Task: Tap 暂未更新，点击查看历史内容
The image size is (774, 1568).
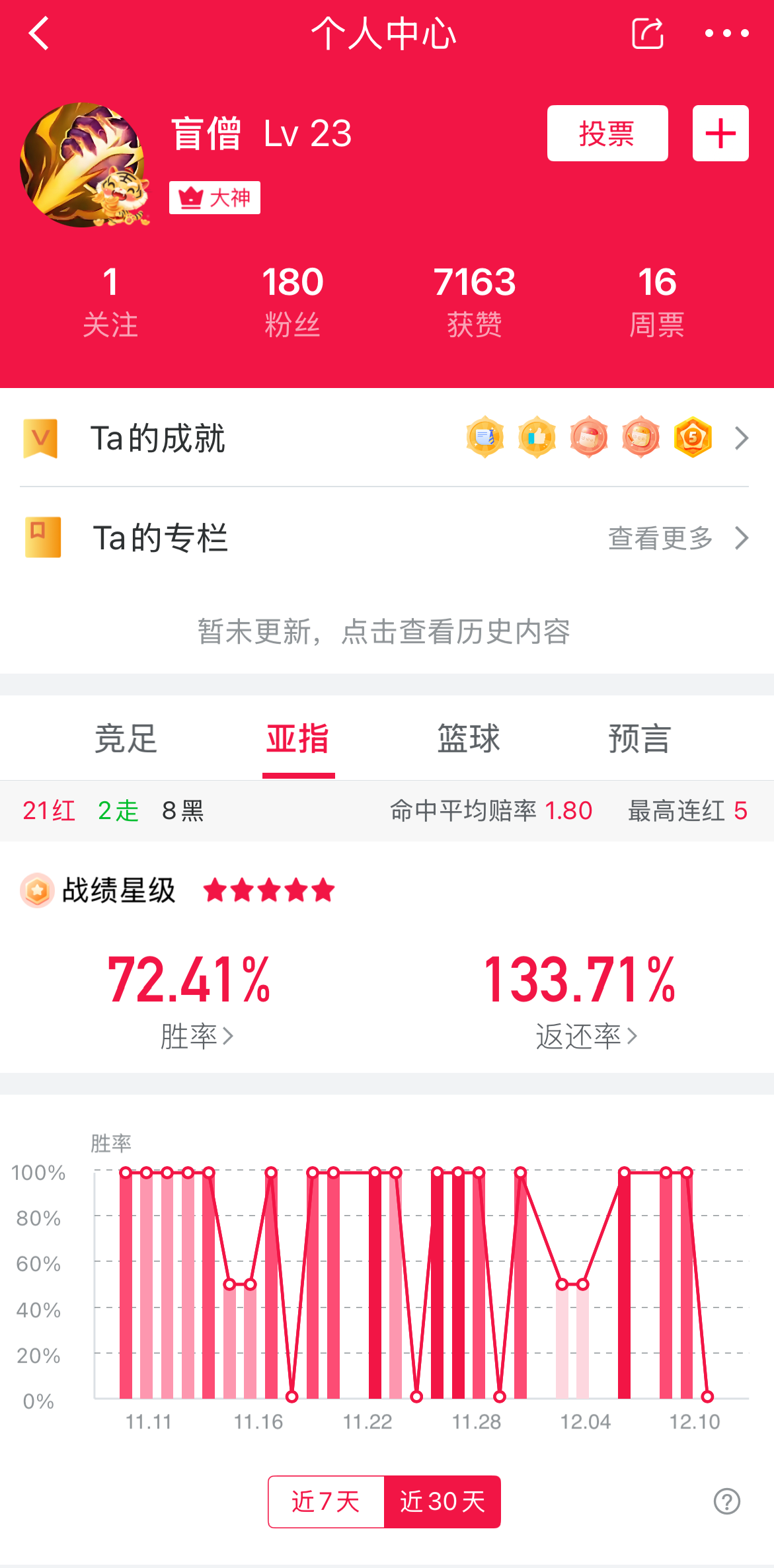Action: [x=384, y=631]
